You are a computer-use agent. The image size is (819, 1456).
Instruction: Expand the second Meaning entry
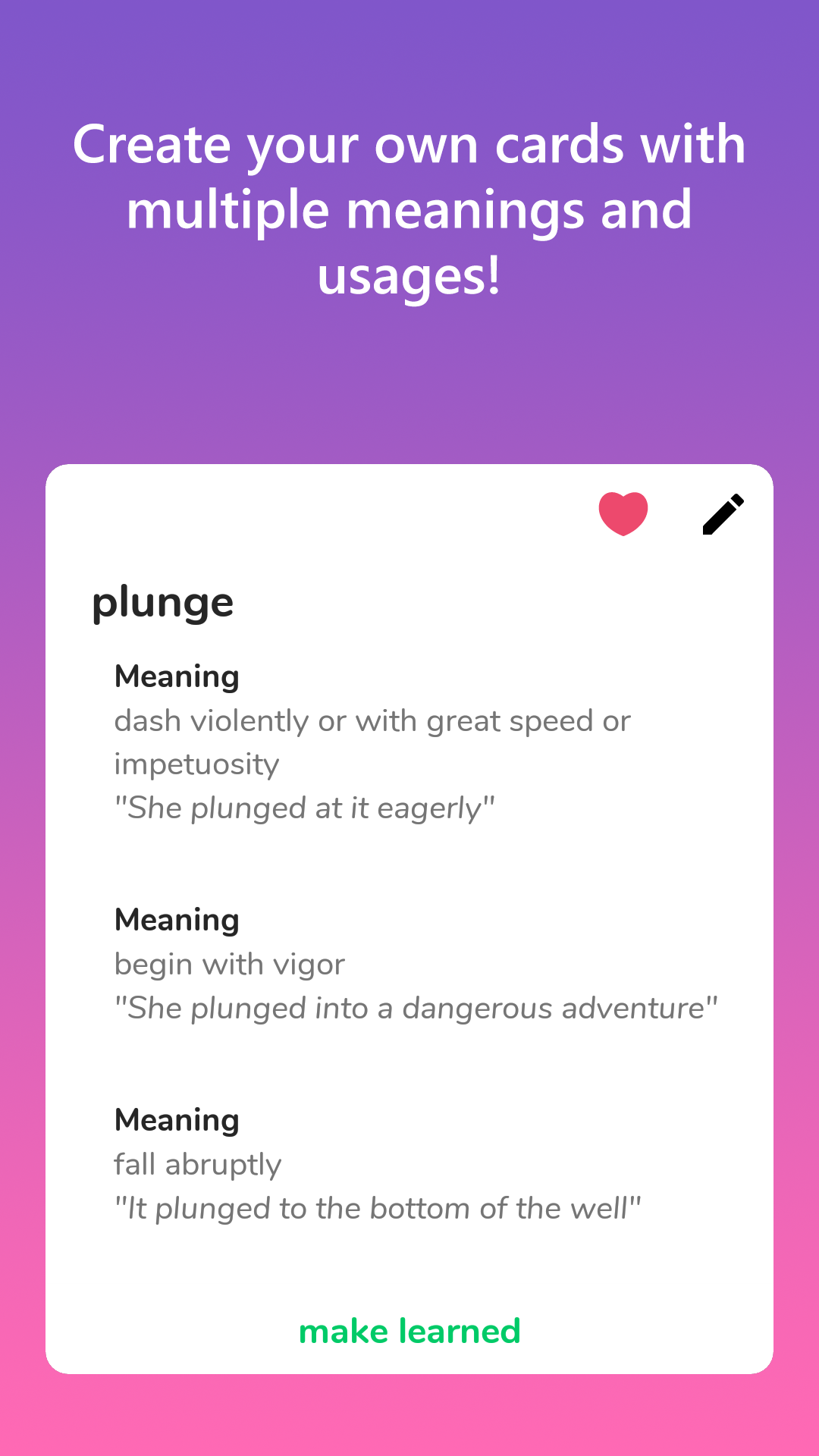(177, 920)
